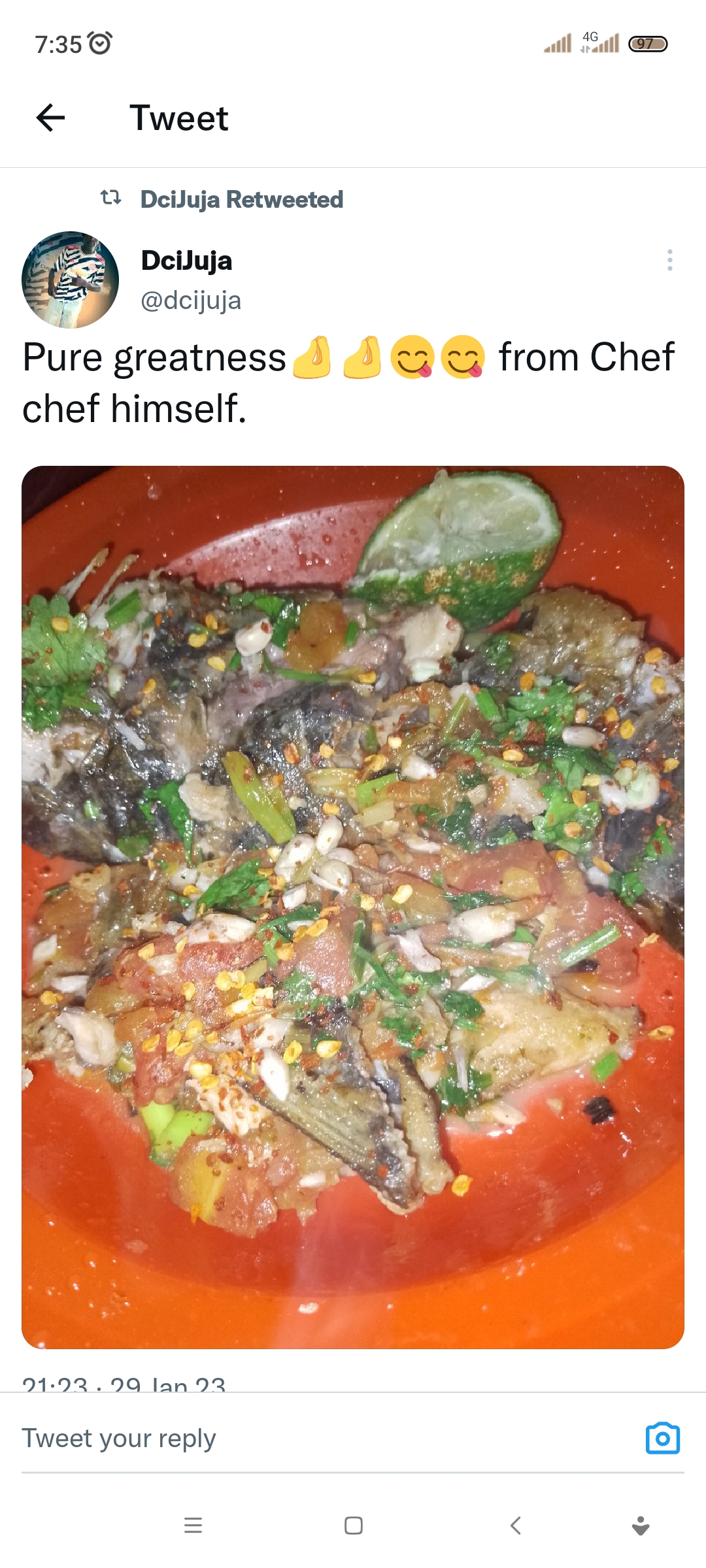Open the tweet overflow menu
This screenshot has height=1568, width=706.
pyautogui.click(x=669, y=260)
